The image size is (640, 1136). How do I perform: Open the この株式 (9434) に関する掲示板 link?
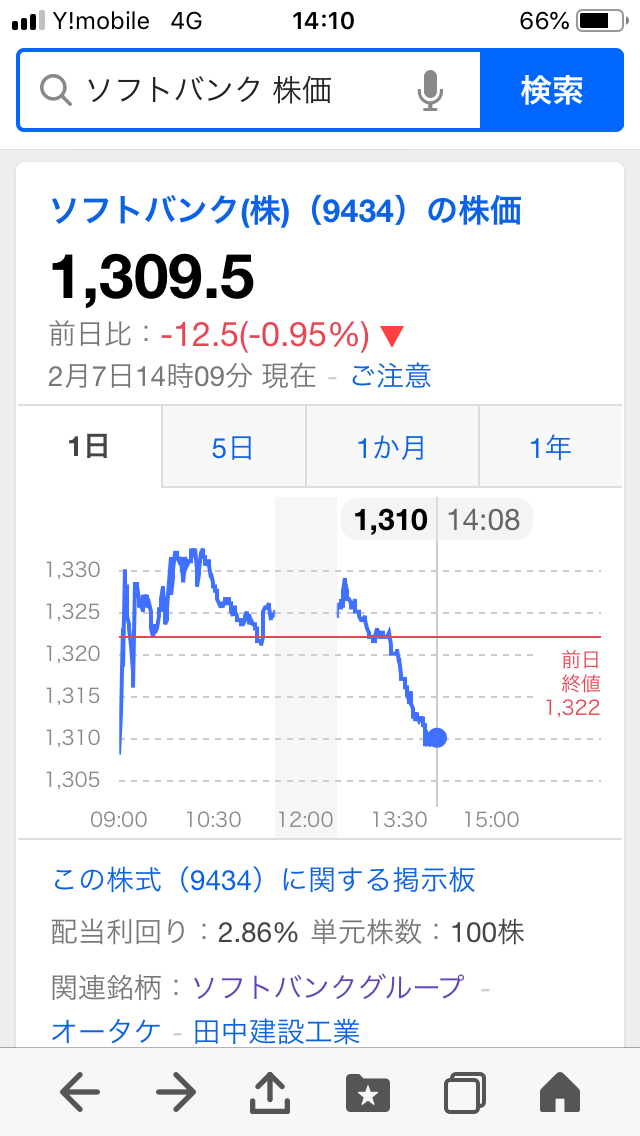click(x=264, y=880)
